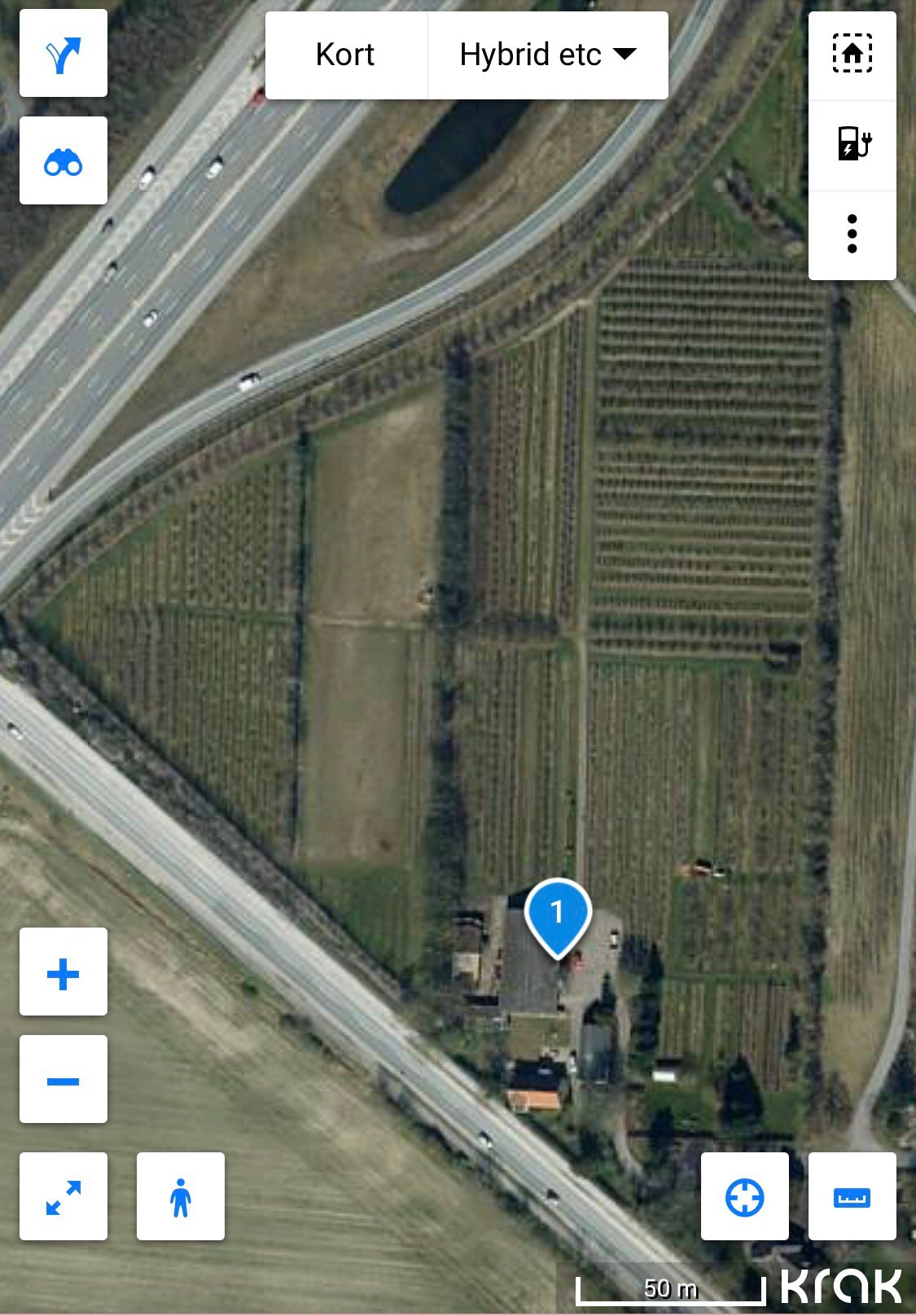The height and width of the screenshot is (1316, 916).
Task: Select map pin number 1
Action: (558, 915)
